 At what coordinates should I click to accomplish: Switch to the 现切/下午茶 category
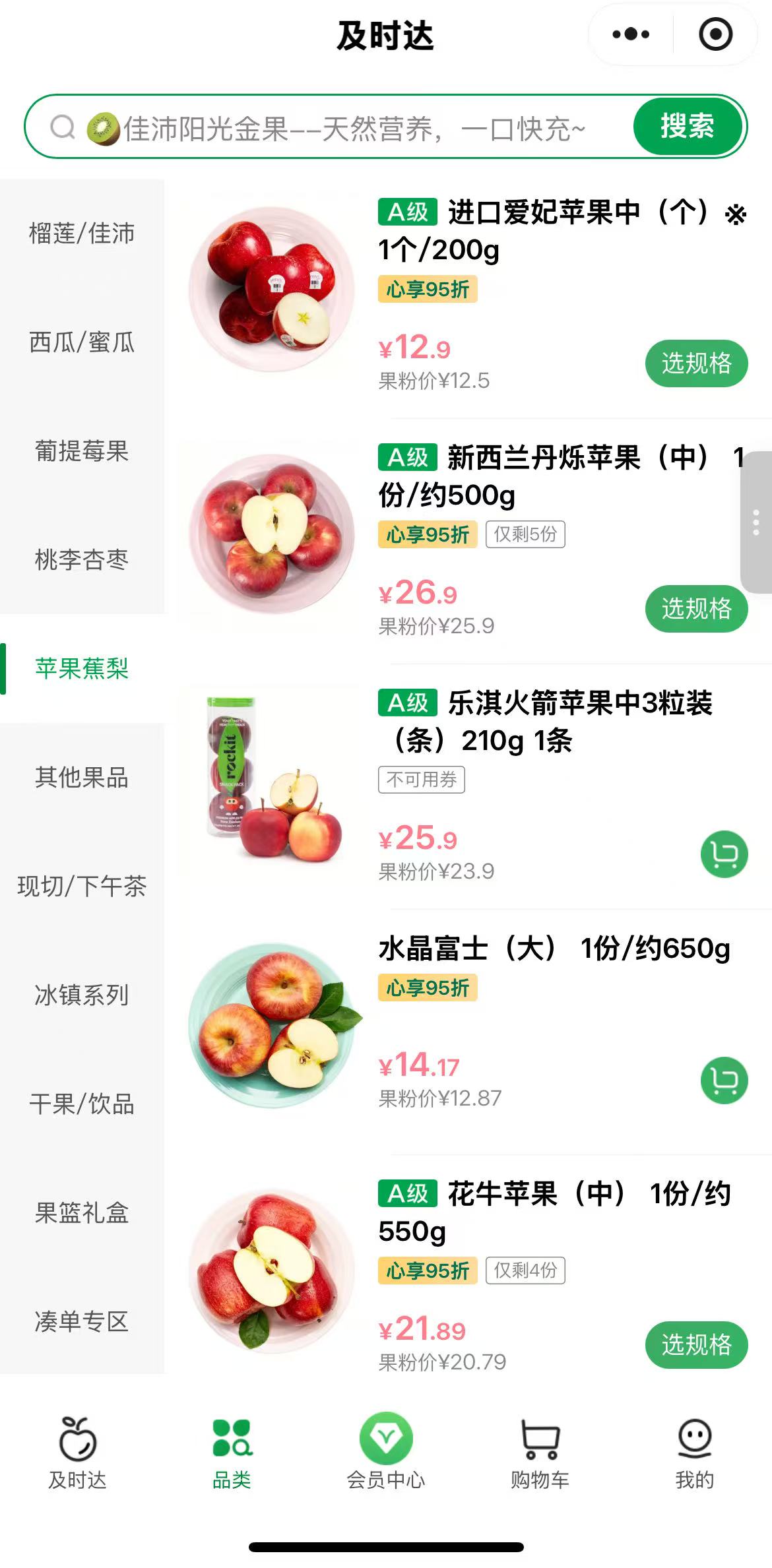point(82,886)
